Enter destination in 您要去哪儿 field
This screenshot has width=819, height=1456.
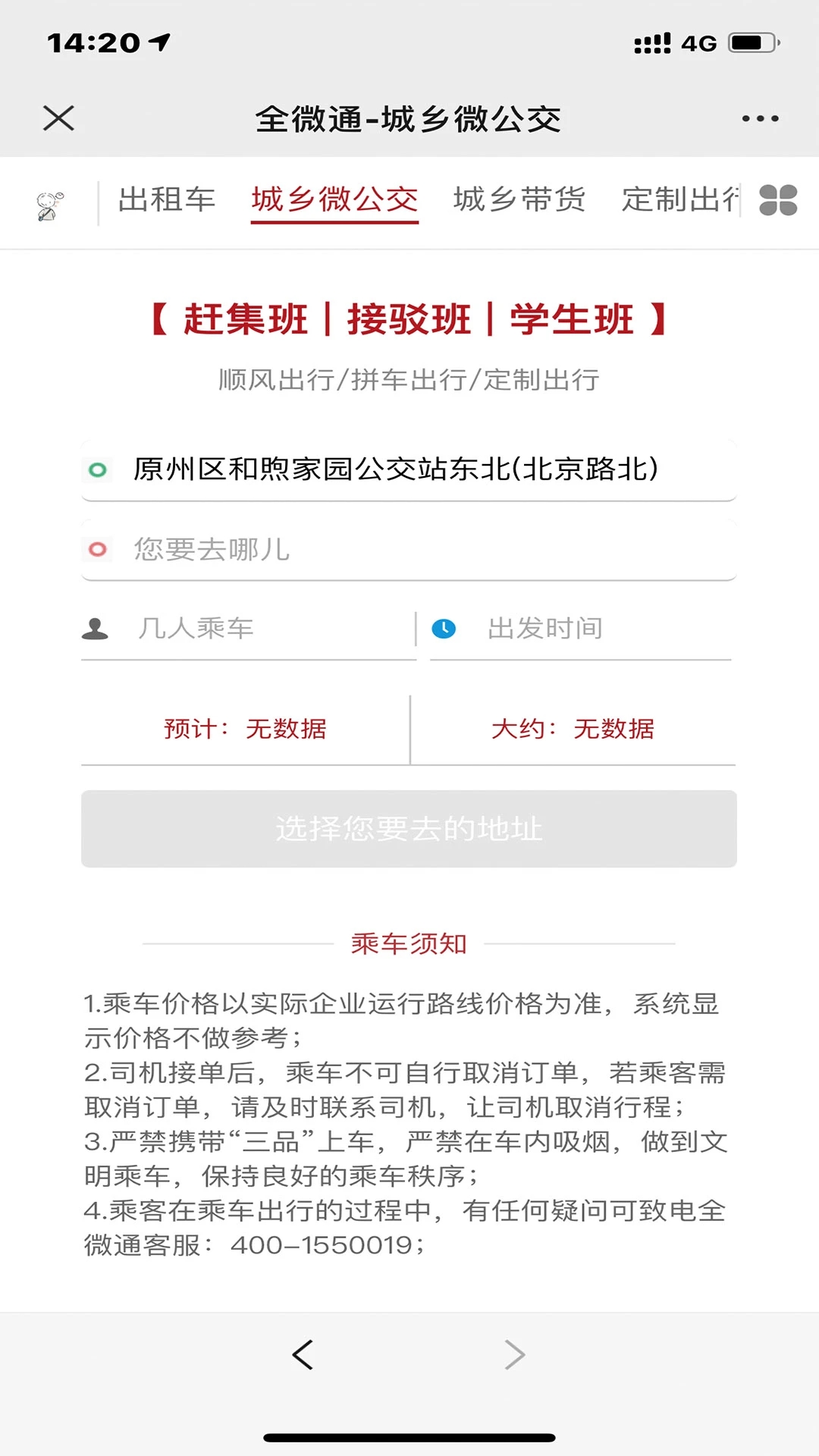click(x=409, y=549)
